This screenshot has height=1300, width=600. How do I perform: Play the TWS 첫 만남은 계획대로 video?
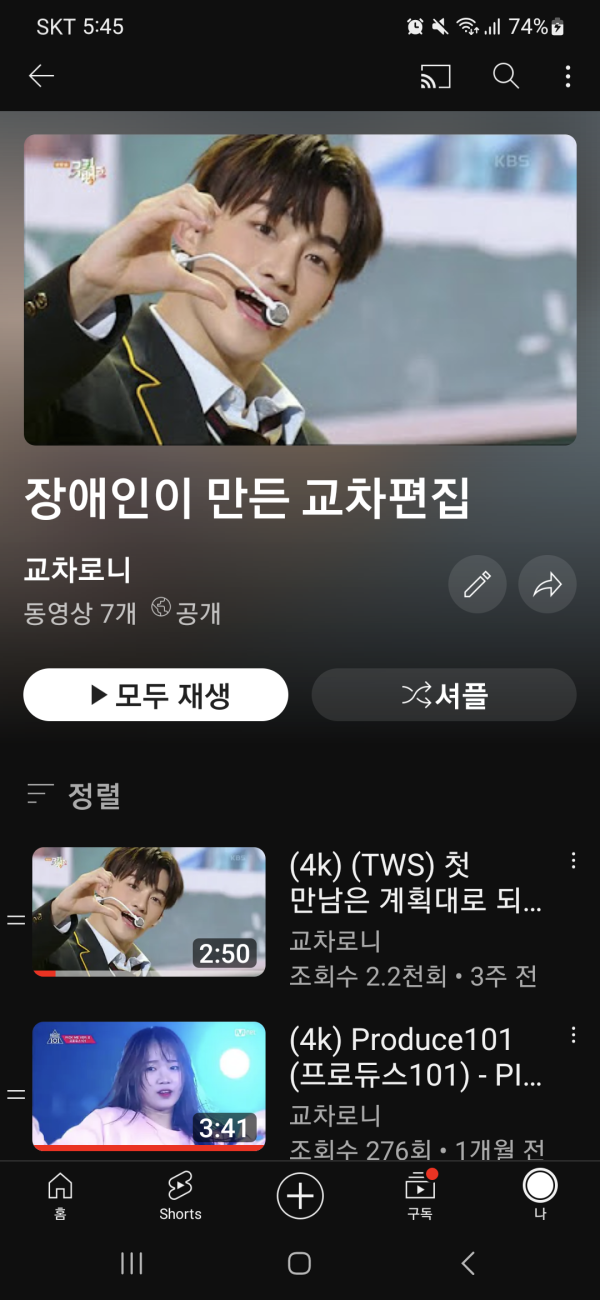pos(149,911)
